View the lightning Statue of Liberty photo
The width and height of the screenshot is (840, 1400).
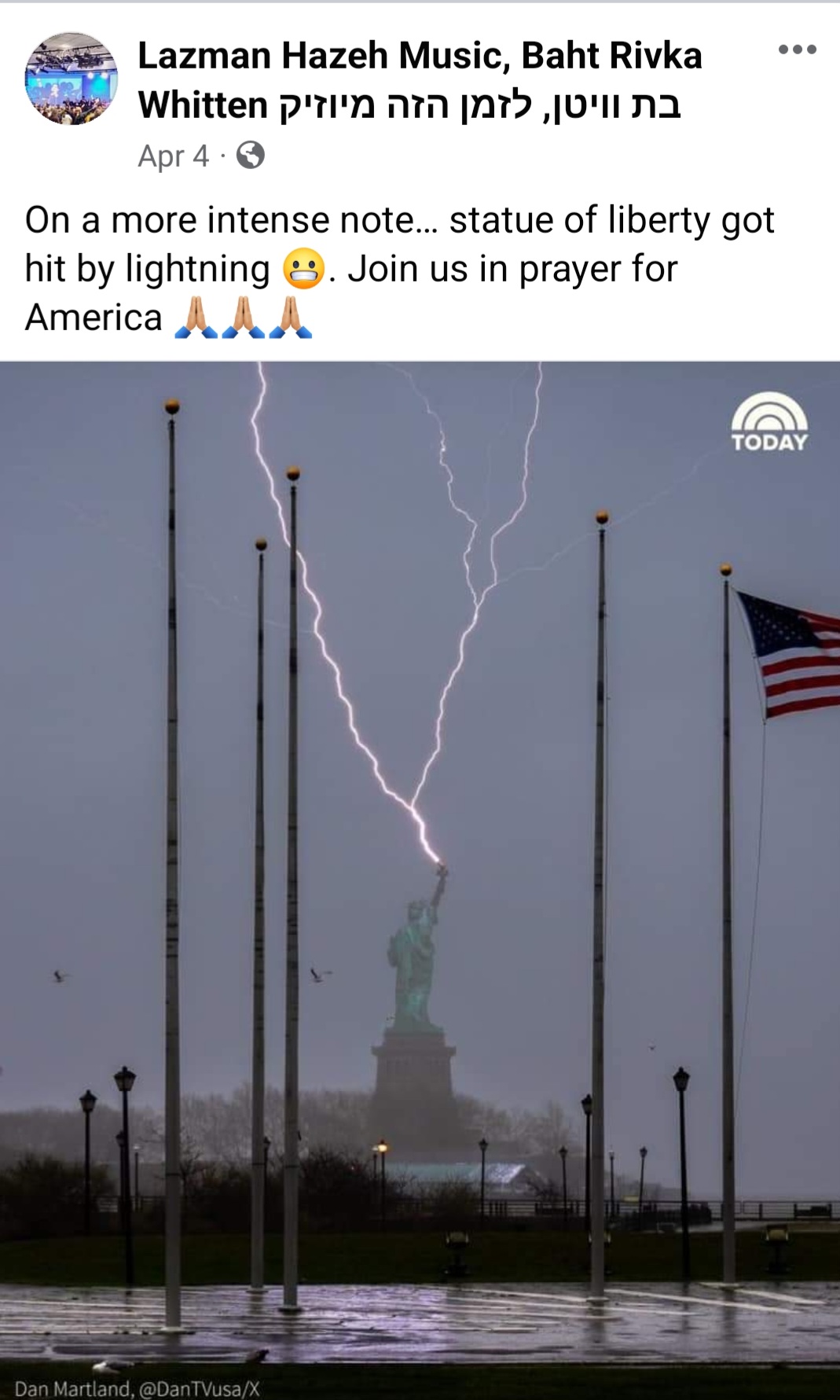pos(420,880)
